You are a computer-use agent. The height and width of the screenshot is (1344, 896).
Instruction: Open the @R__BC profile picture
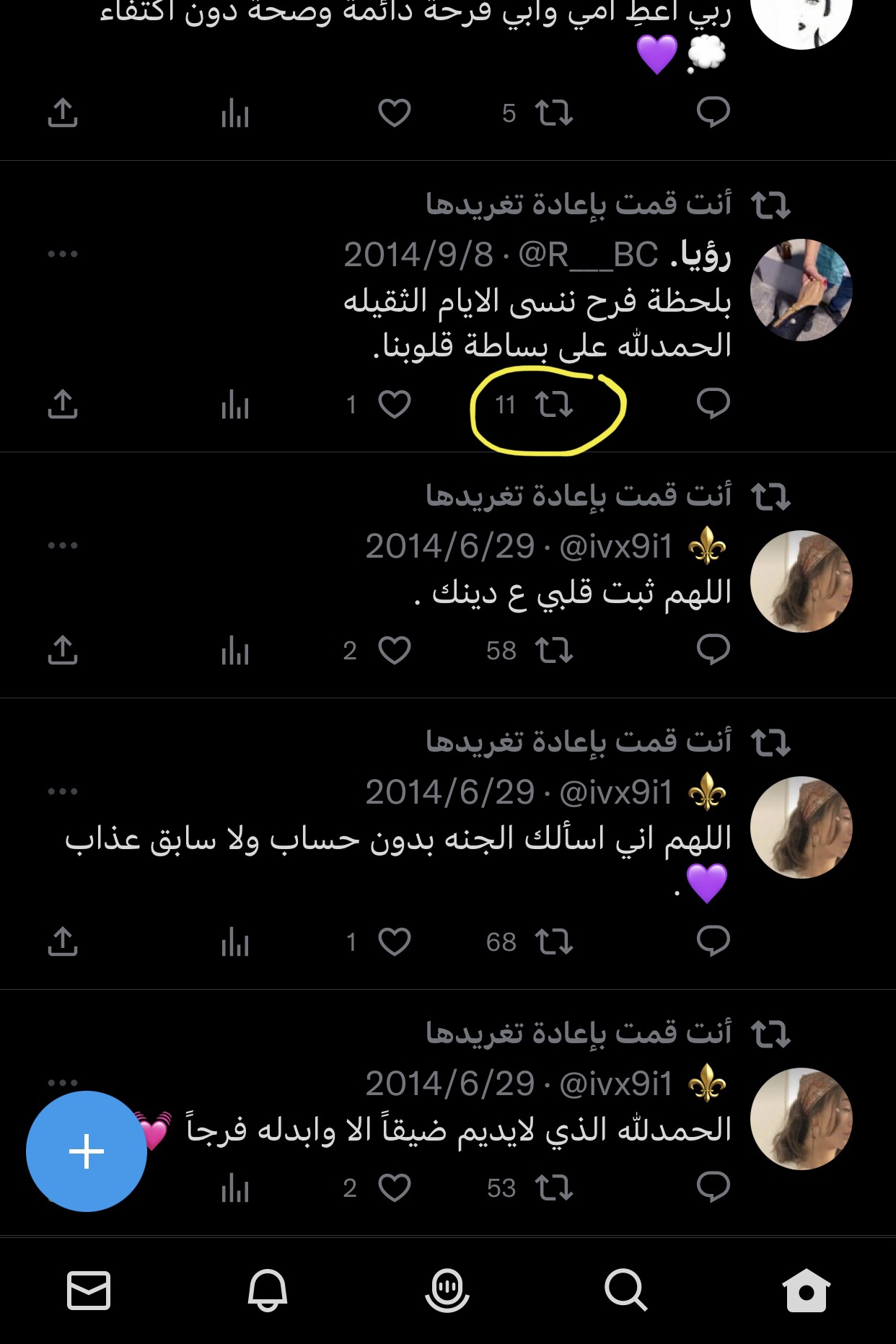pos(801,290)
